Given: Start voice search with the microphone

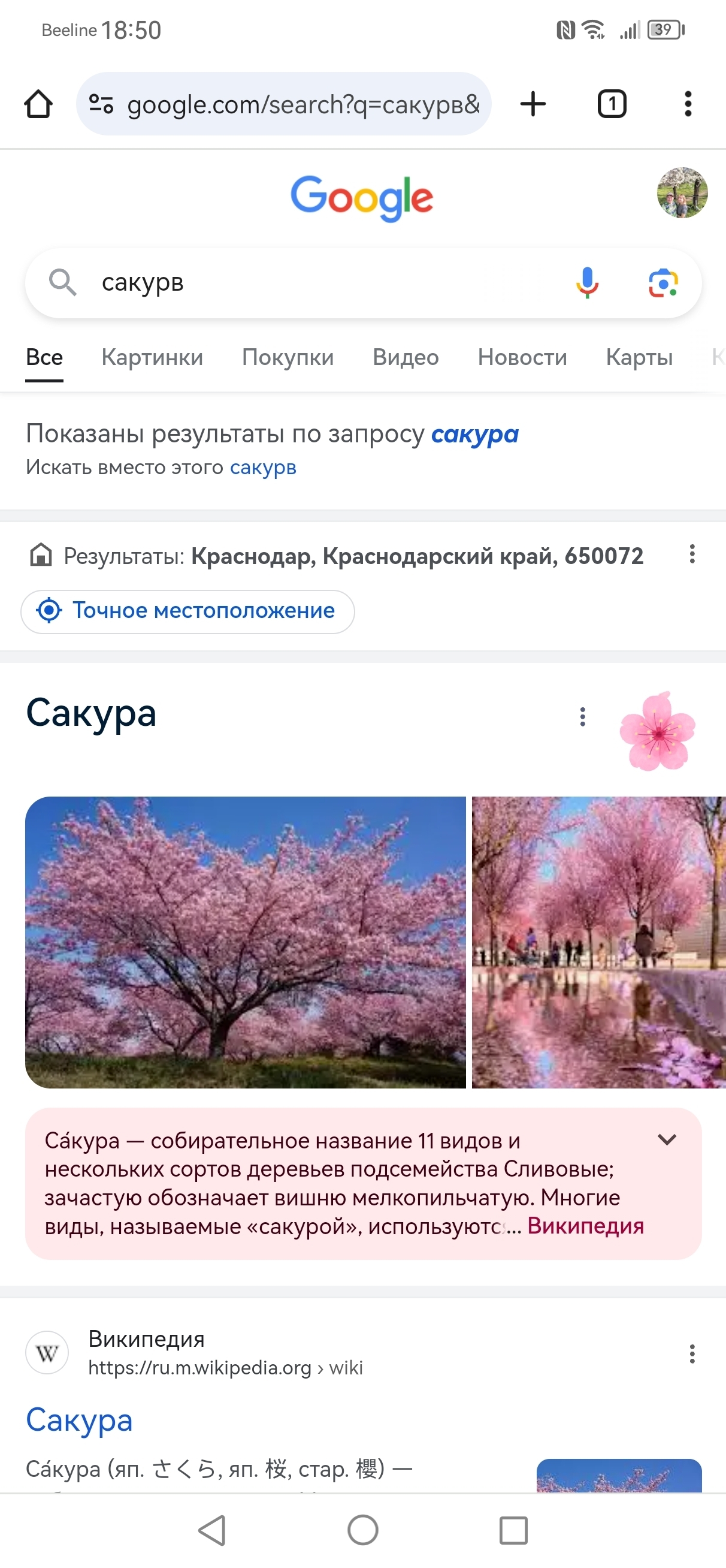Looking at the screenshot, I should (x=586, y=283).
